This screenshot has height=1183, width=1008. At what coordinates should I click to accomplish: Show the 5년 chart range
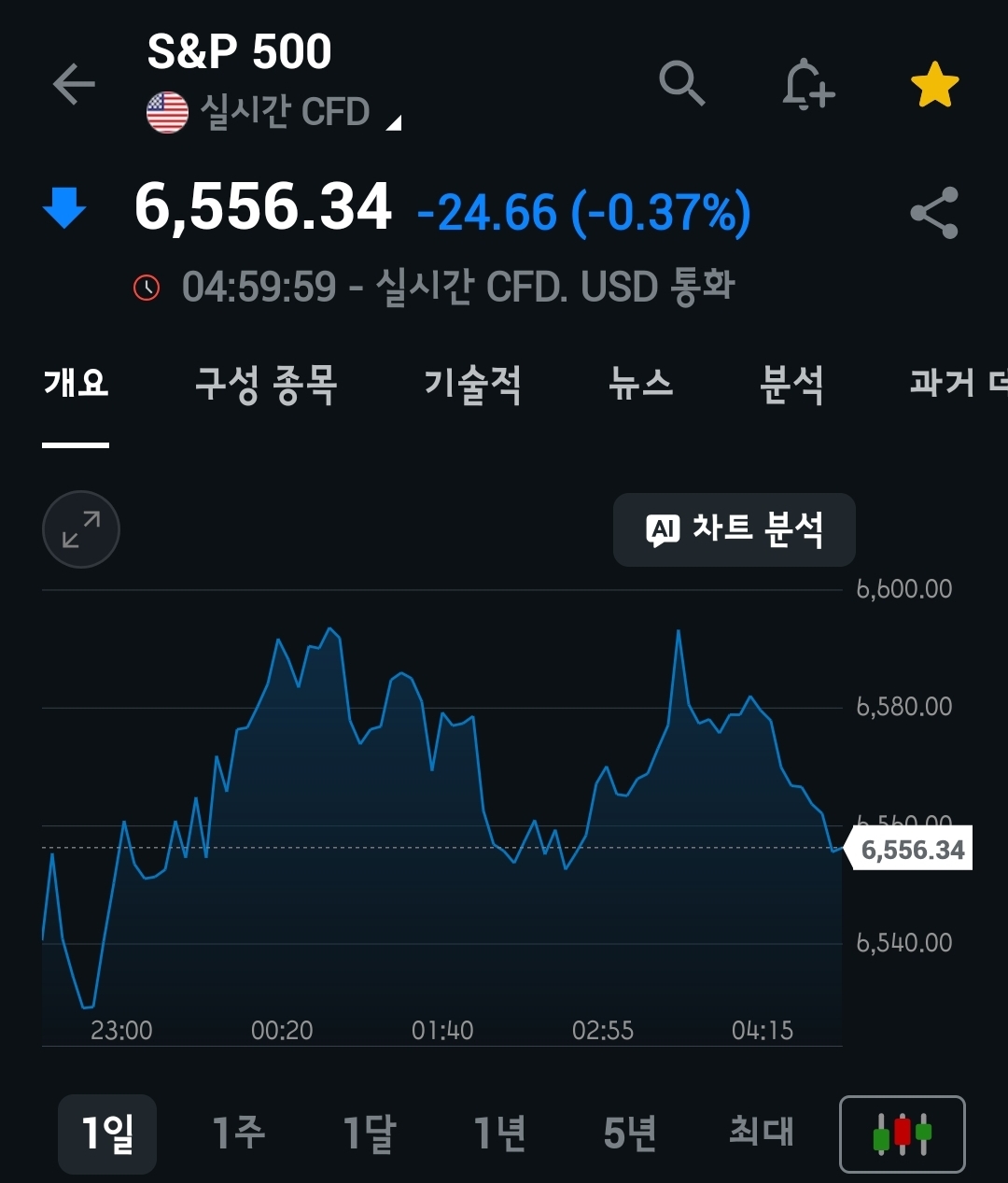tap(630, 1134)
